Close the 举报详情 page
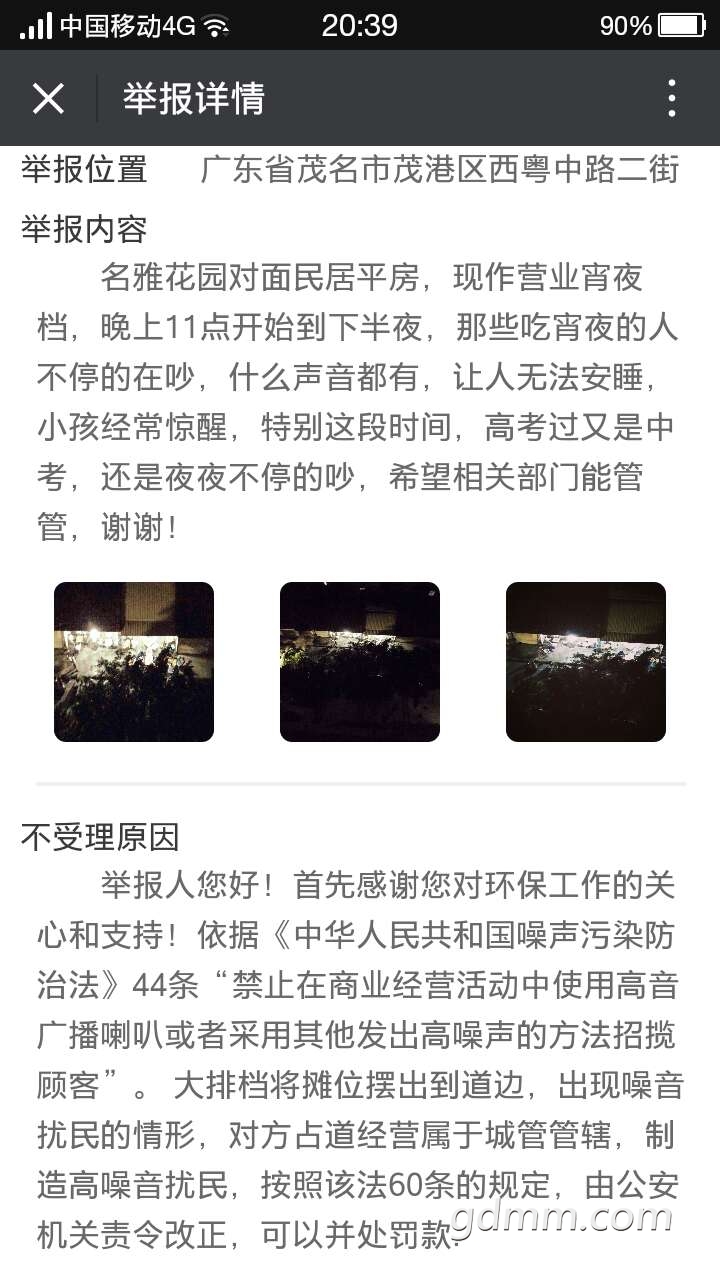720x1280 pixels. (x=48, y=98)
